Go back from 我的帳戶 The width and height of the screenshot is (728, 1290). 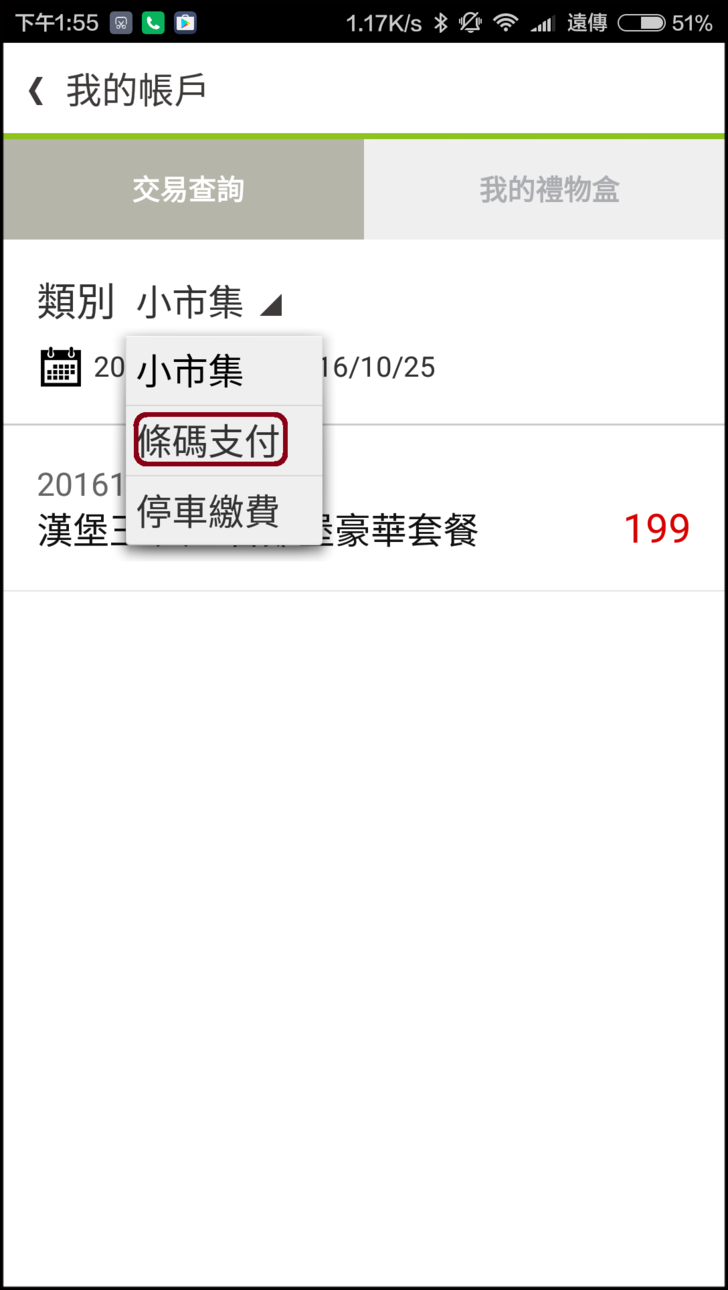pos(36,91)
